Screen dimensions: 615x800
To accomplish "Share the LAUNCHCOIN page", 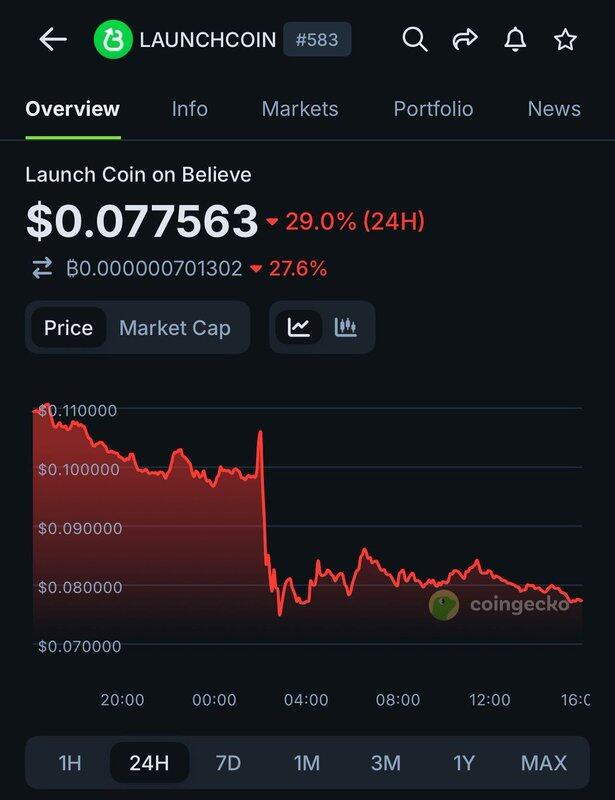I will [465, 40].
